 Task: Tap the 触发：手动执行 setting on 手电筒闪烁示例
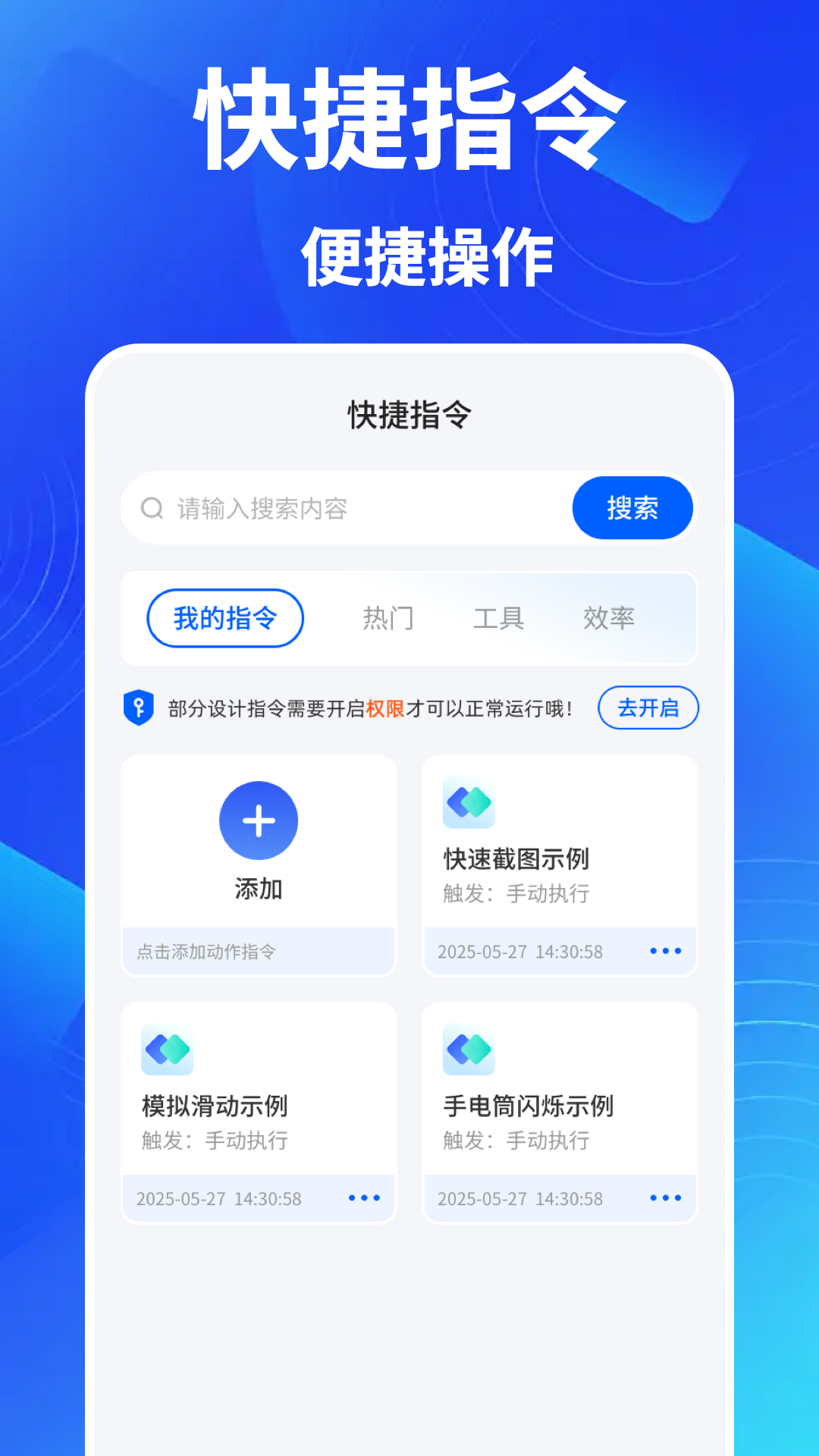[516, 1140]
